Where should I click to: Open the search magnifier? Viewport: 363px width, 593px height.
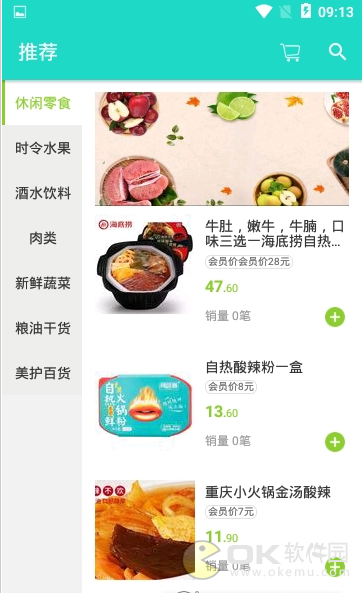tap(337, 52)
